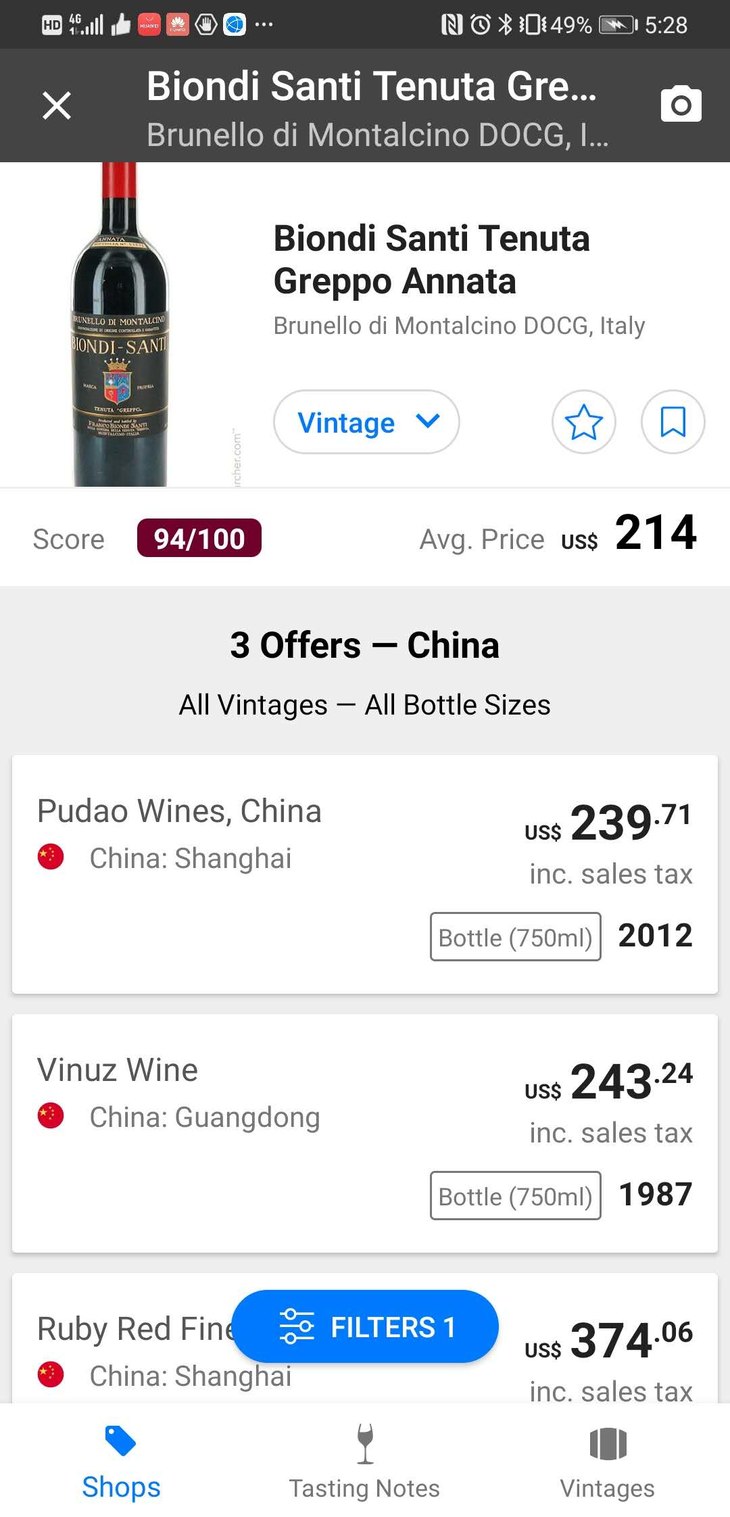Rate this wine with the star icon
The height and width of the screenshot is (1517, 730).
[x=584, y=422]
